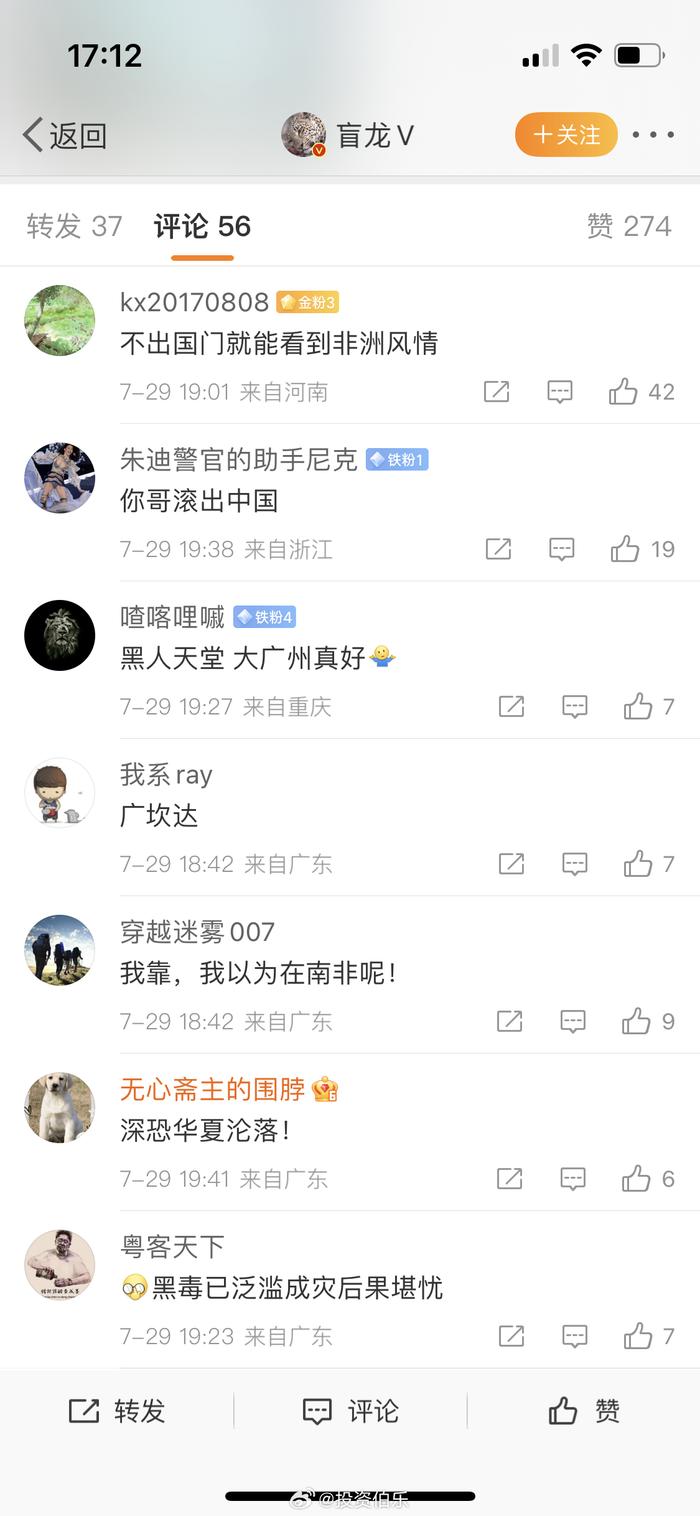Switch to the 转发 37 tab
Viewport: 700px width, 1516px height.
(74, 226)
